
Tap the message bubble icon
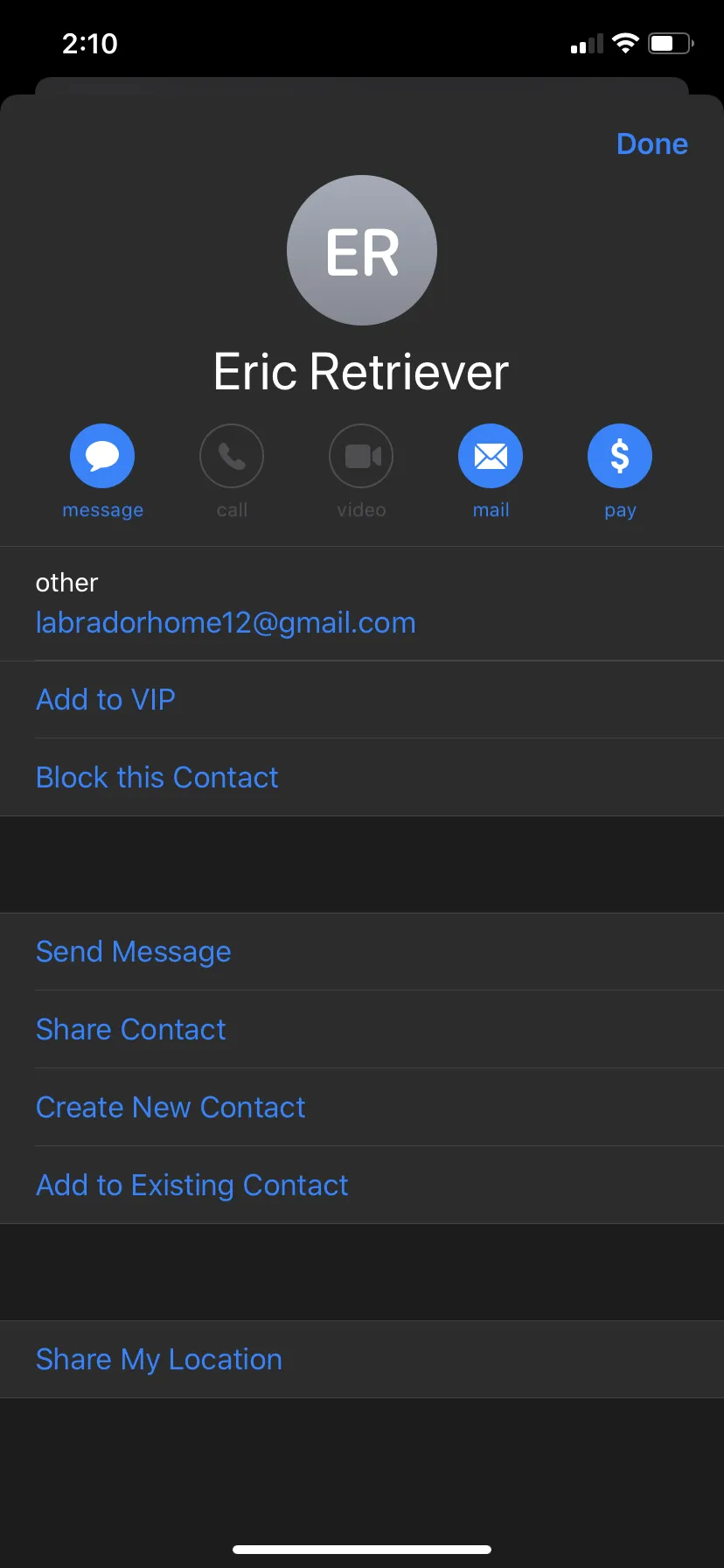(x=102, y=456)
